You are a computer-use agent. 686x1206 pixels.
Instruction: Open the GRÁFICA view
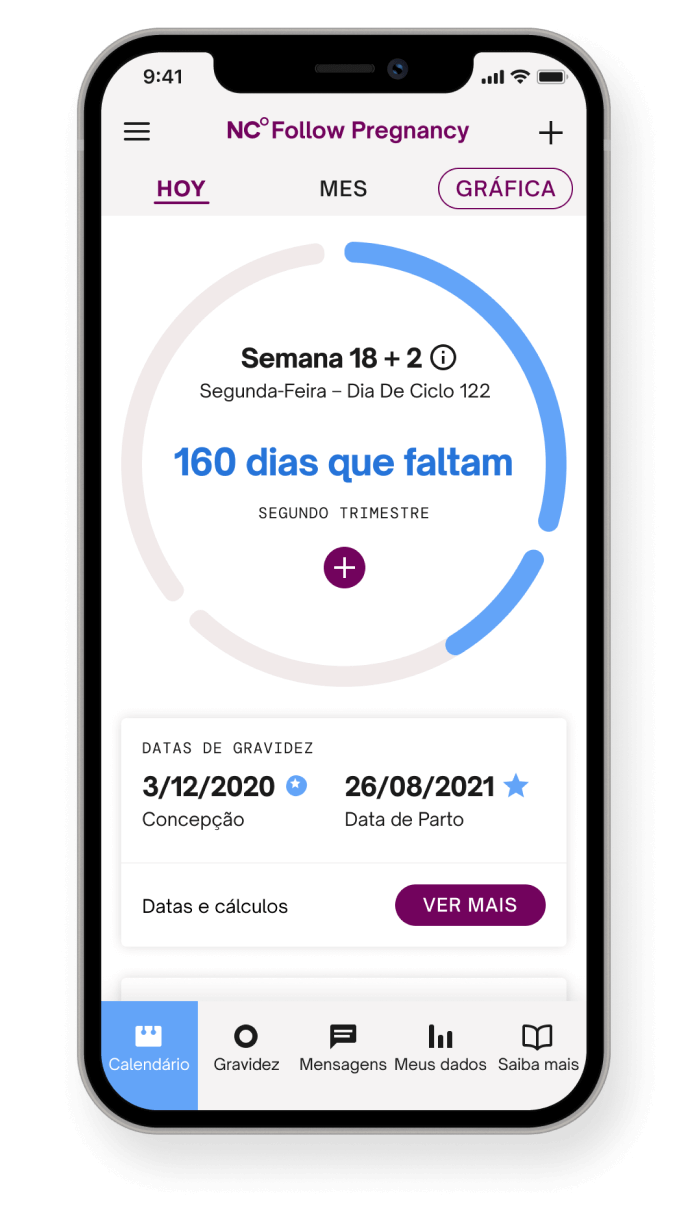click(505, 189)
